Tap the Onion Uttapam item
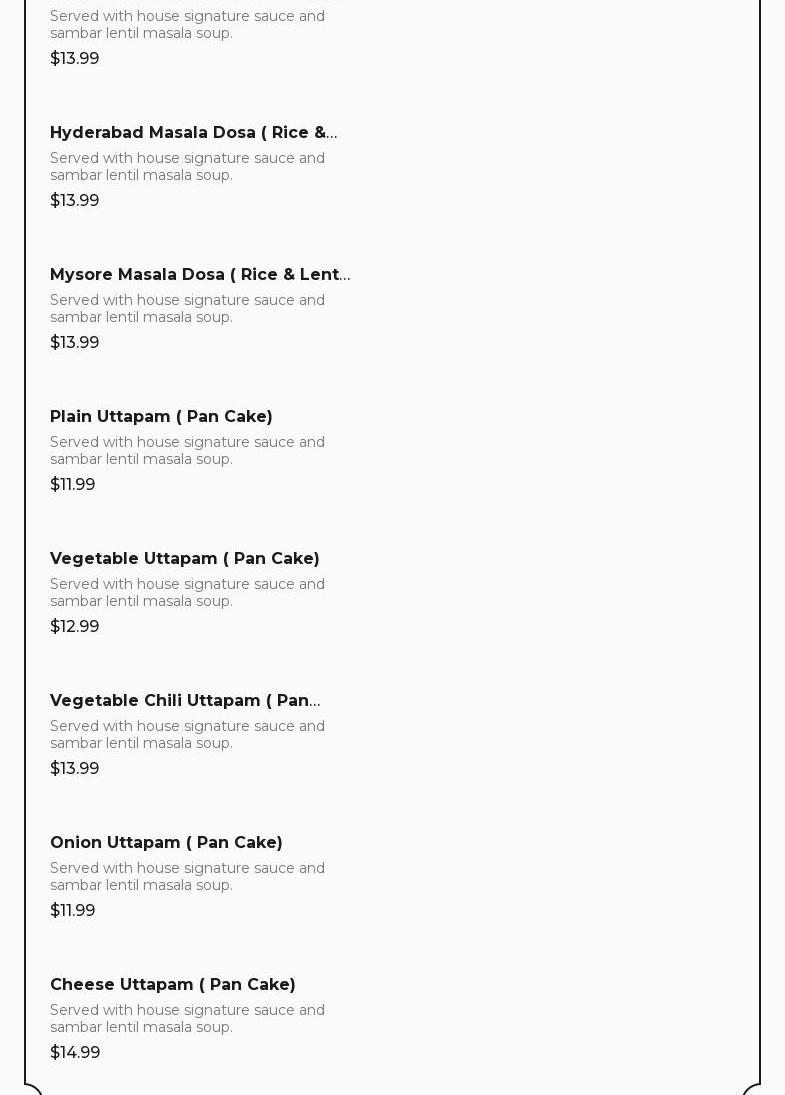This screenshot has width=785, height=1095. (166, 843)
